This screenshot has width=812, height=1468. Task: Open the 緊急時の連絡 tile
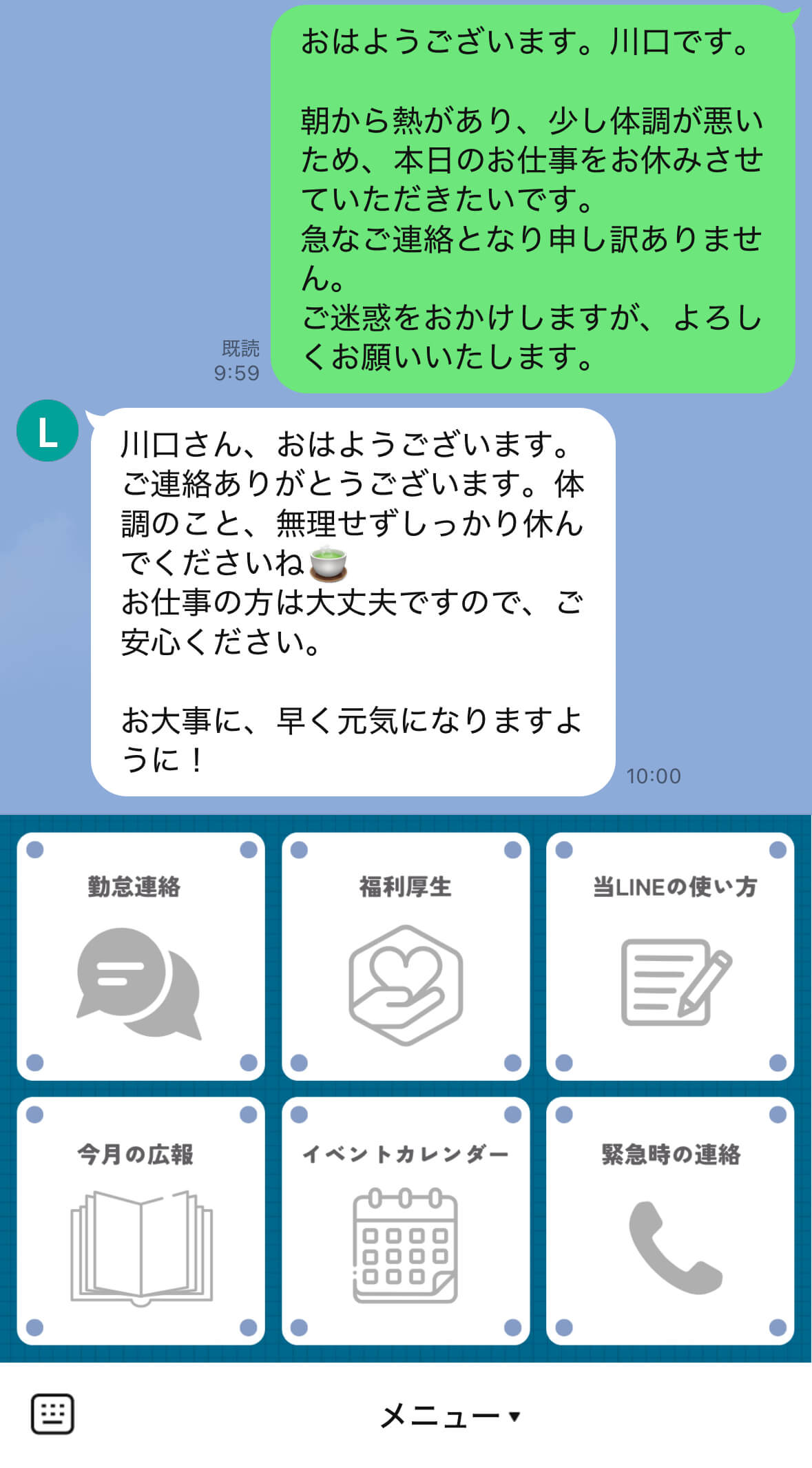click(670, 1221)
